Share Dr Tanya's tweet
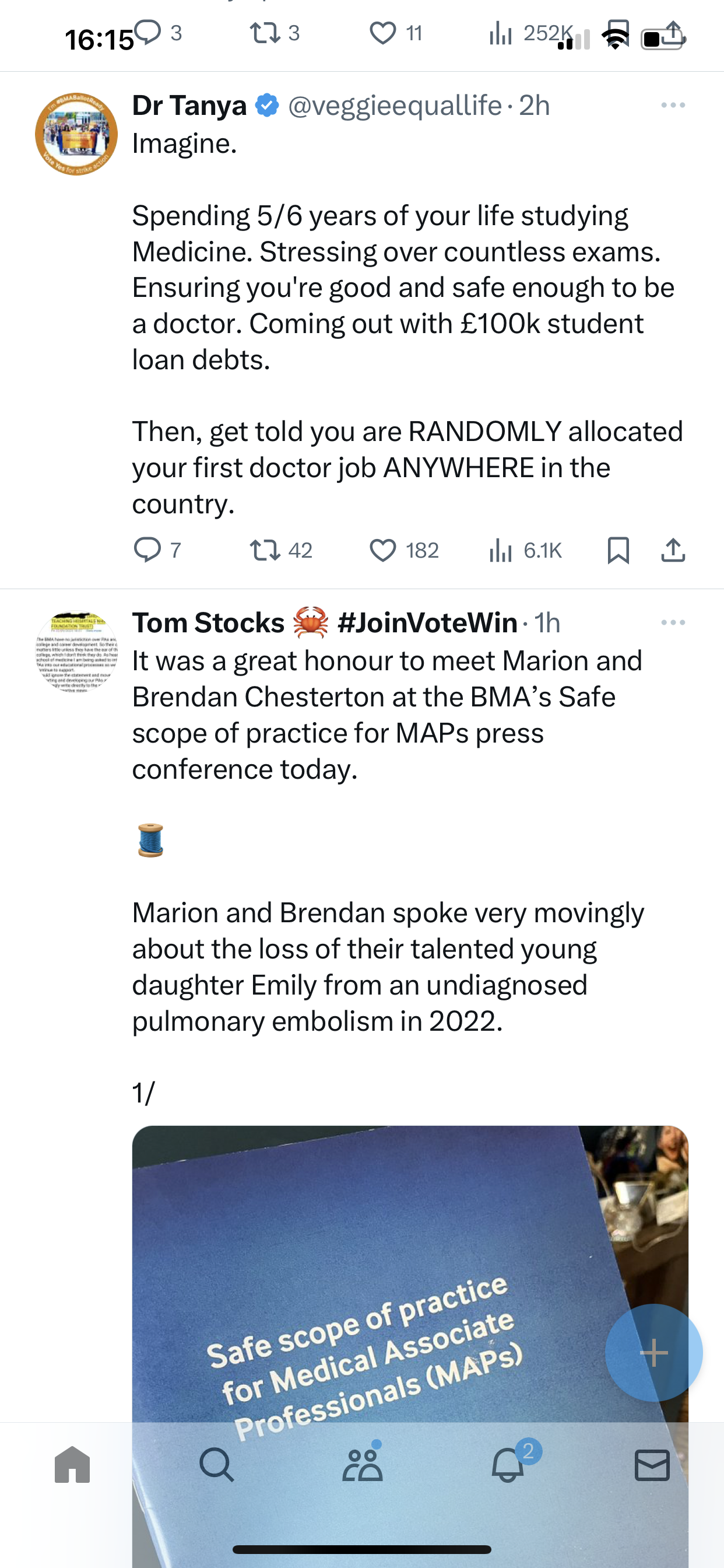Viewport: 724px width, 1568px height. pos(673,550)
